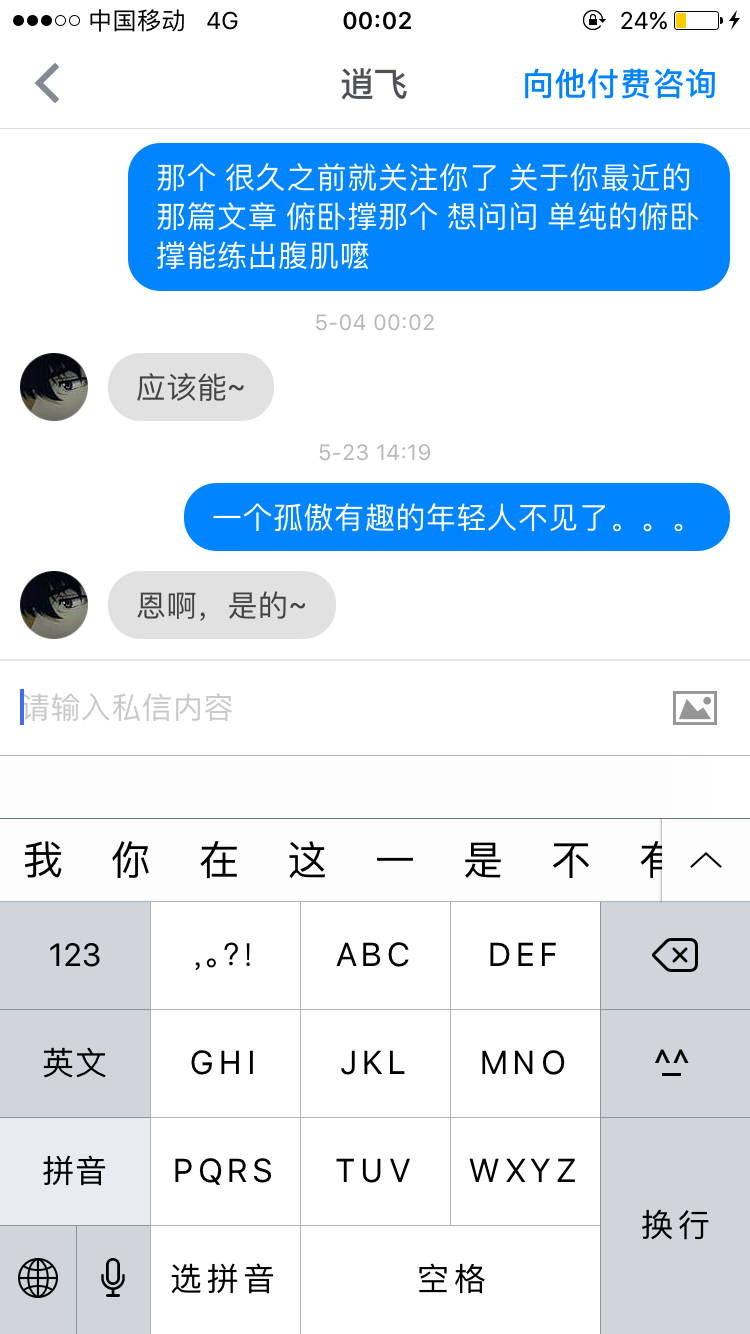This screenshot has width=750, height=1334.
Task: Tap the shift key on the keyboard
Action: (675, 1063)
